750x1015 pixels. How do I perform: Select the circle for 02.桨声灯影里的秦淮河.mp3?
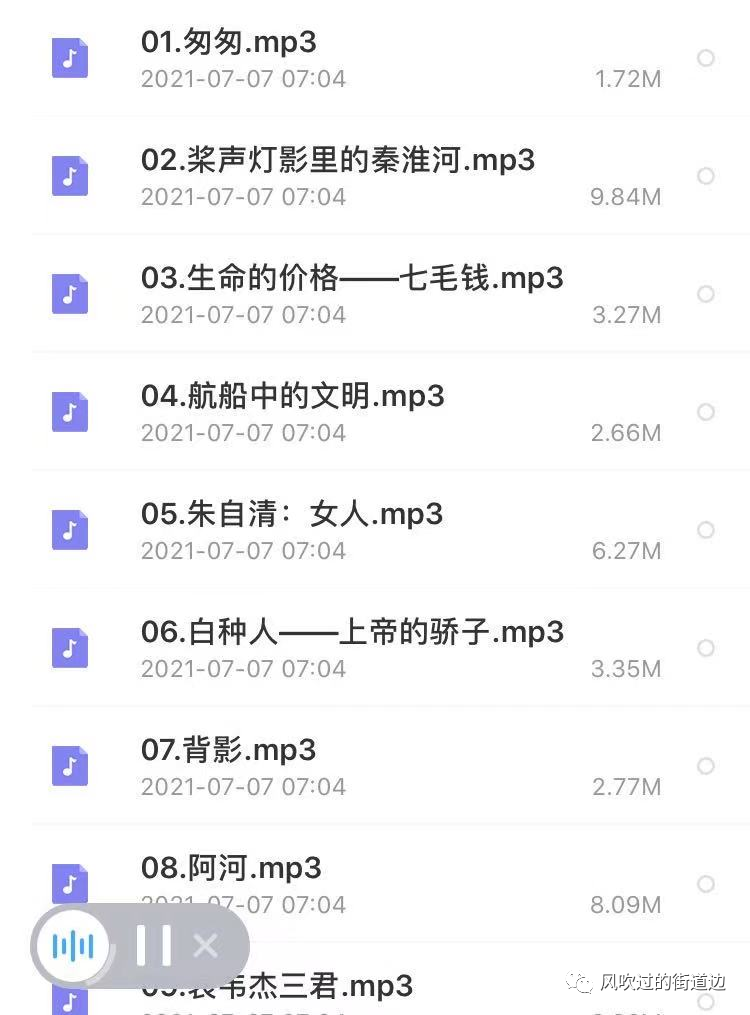tap(705, 176)
